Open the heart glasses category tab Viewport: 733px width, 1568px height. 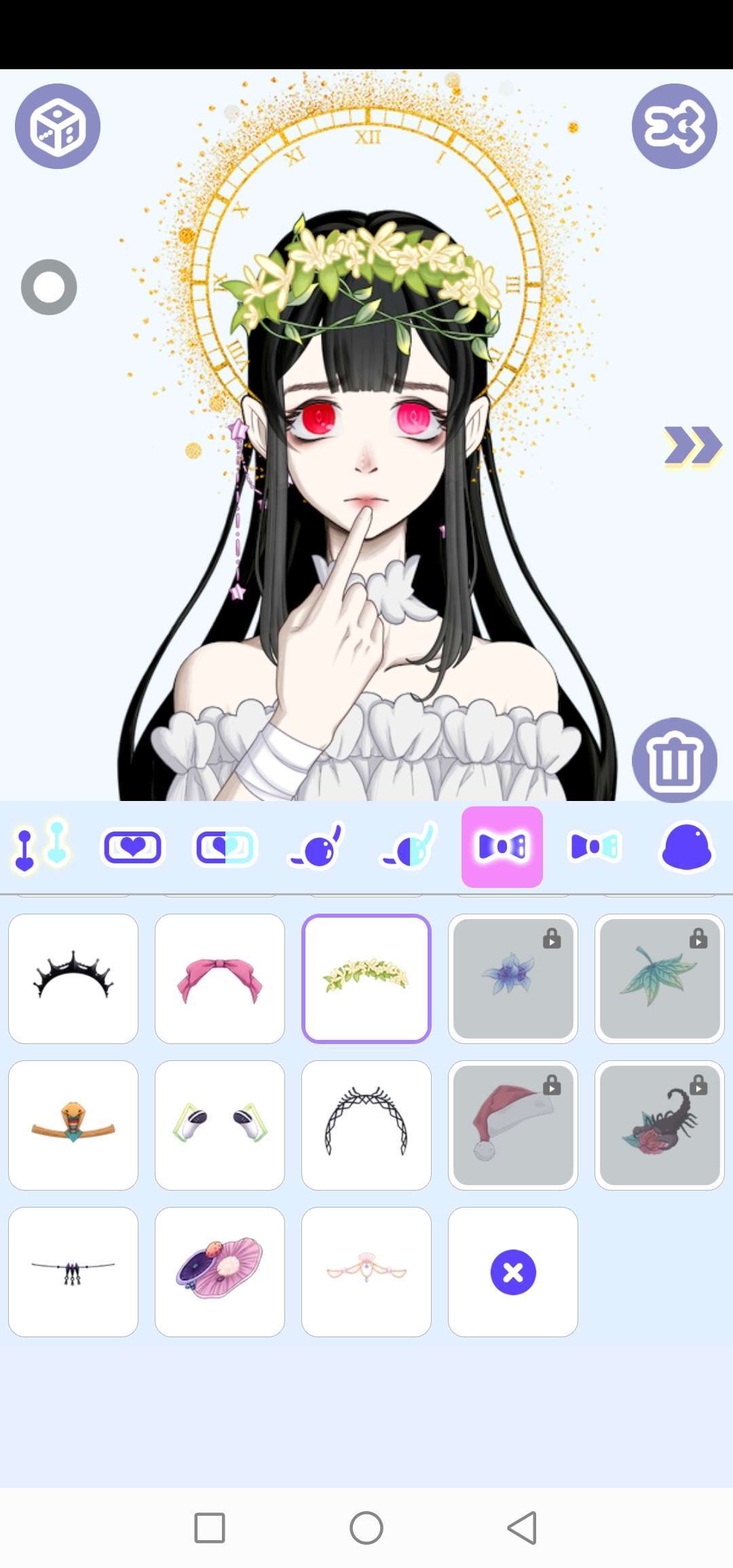tap(132, 846)
